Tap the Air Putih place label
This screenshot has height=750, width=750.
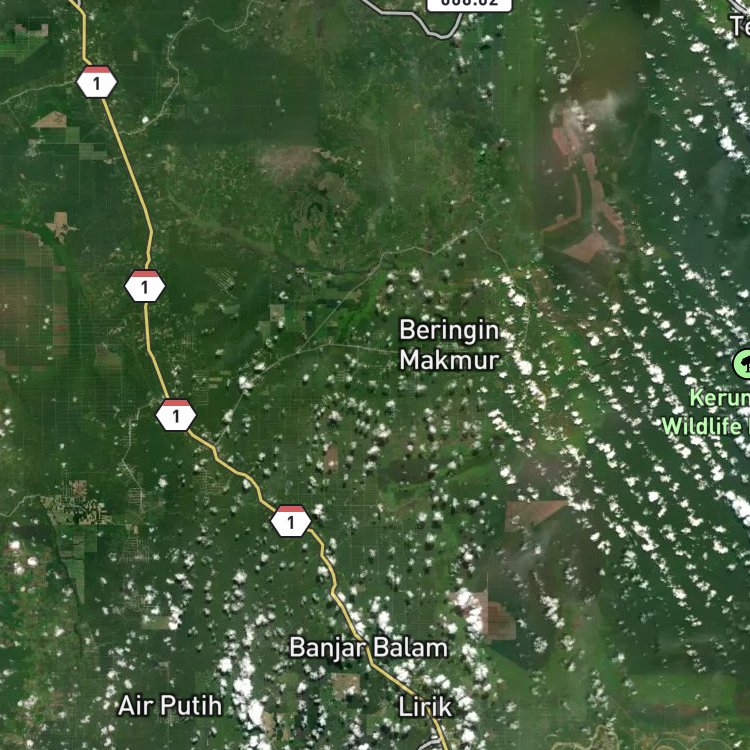(170, 705)
